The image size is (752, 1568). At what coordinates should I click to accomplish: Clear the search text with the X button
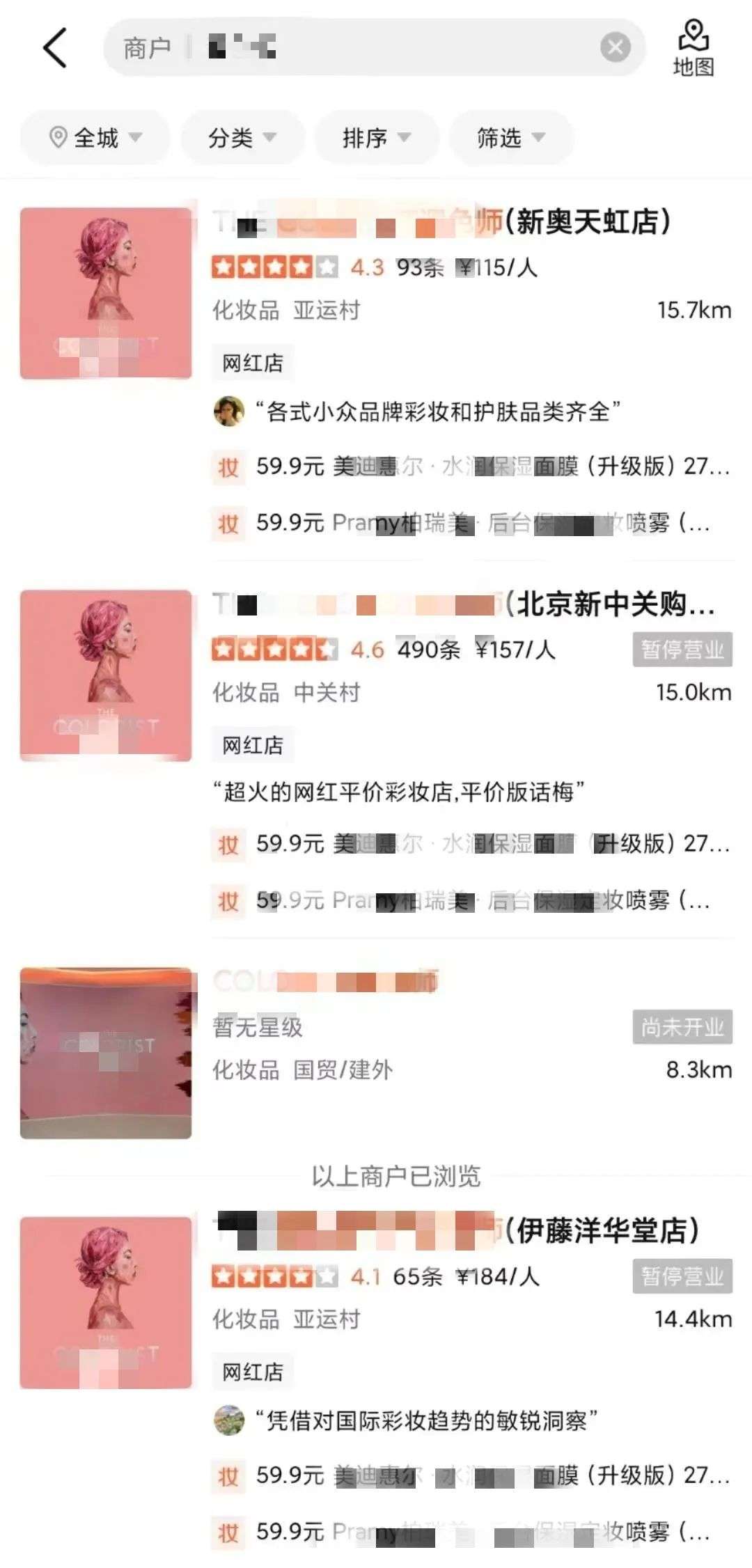point(616,47)
